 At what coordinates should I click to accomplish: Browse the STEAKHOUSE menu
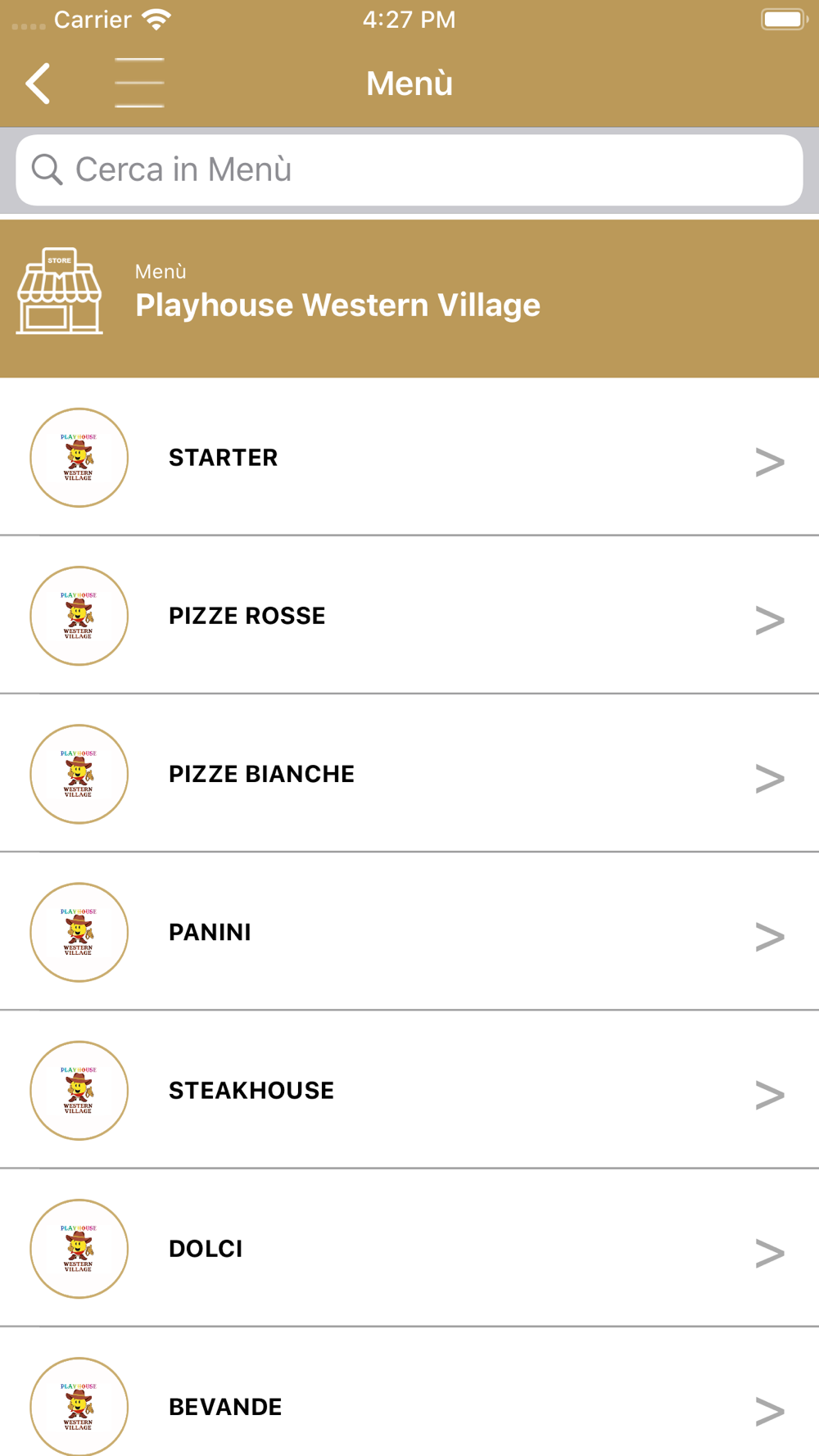click(409, 1089)
